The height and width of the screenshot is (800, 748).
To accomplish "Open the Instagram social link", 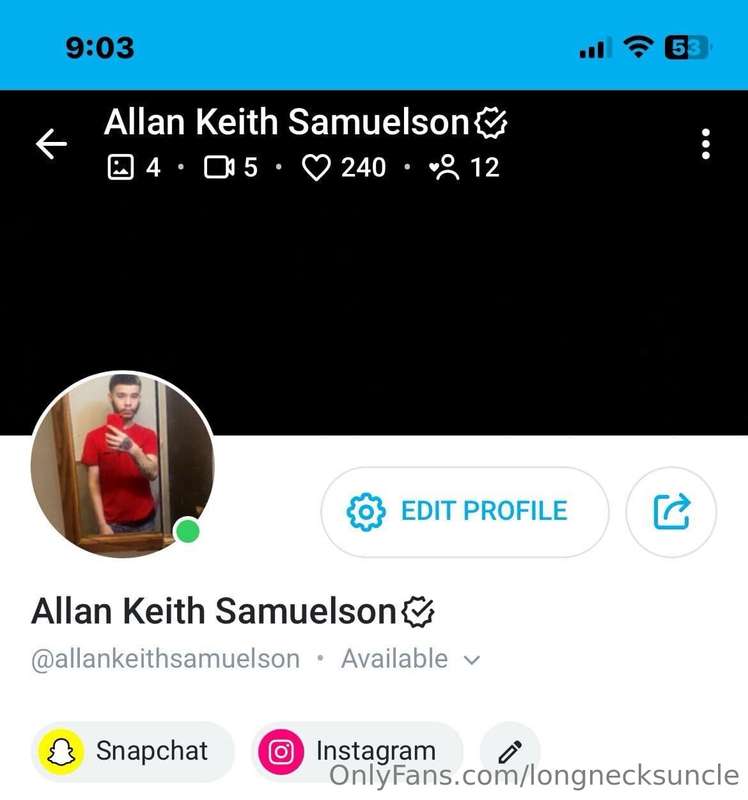I will coord(357,751).
